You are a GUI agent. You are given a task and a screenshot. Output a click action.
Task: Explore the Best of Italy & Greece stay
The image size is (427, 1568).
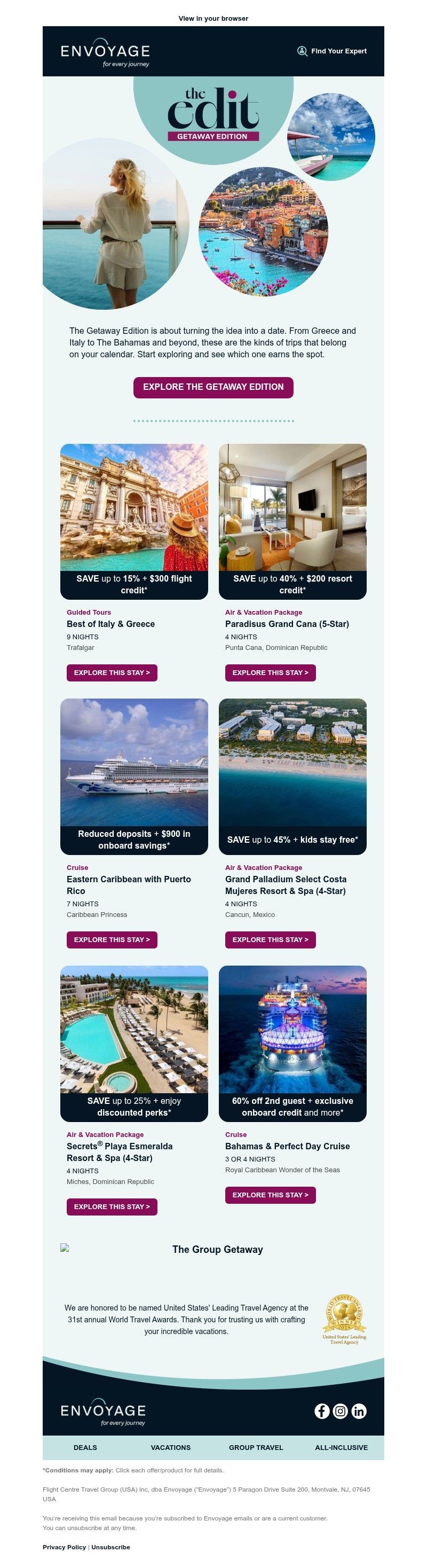[x=112, y=672]
